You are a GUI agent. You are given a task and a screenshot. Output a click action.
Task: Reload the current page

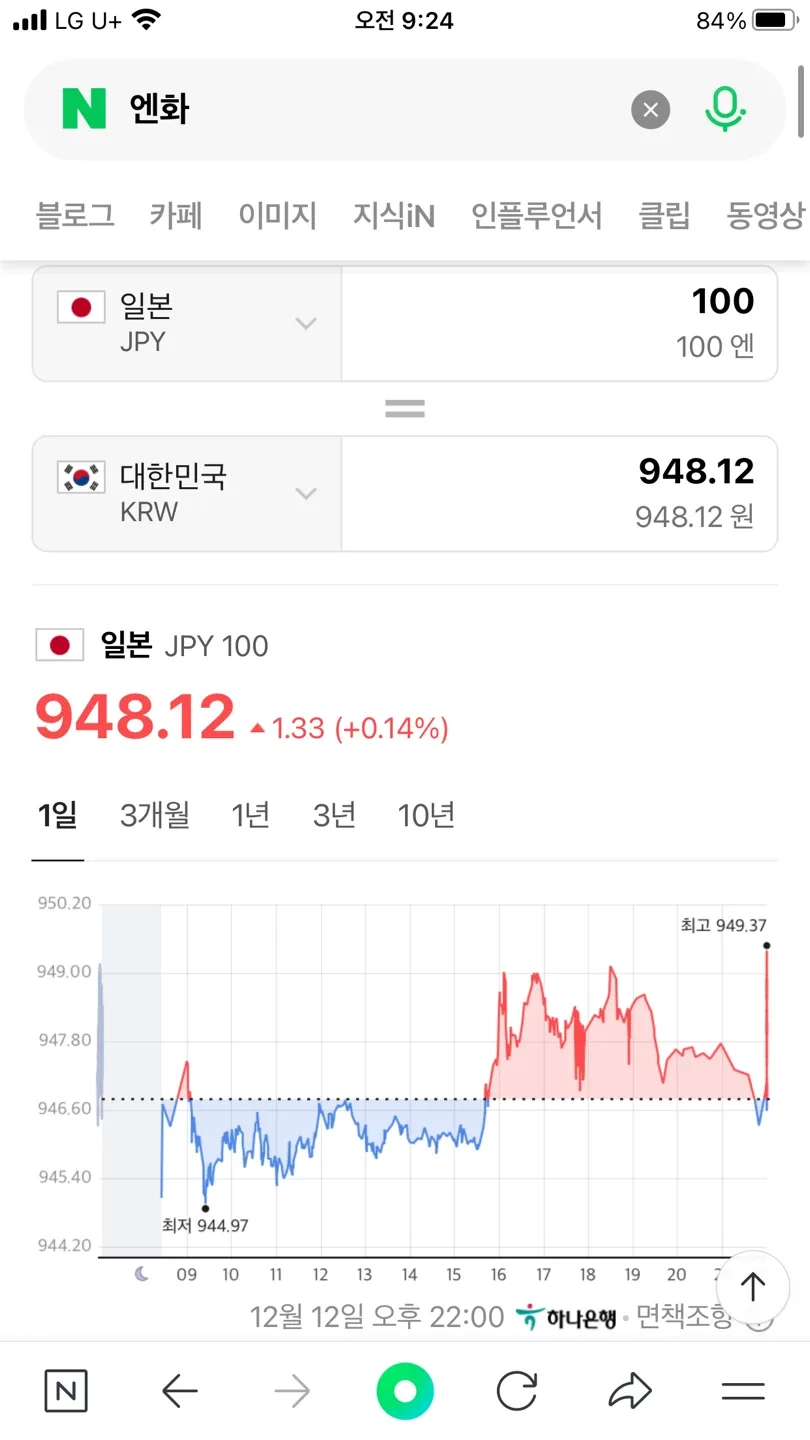coord(517,1391)
